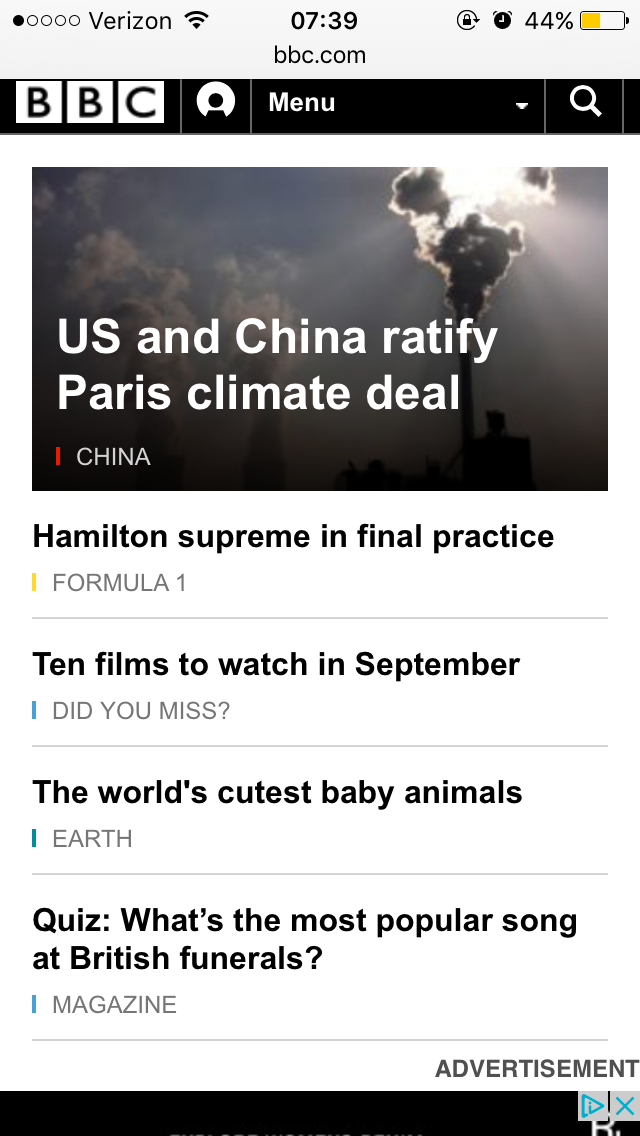Go to the BBC homepage logo
This screenshot has height=1136, width=640.
(x=89, y=103)
